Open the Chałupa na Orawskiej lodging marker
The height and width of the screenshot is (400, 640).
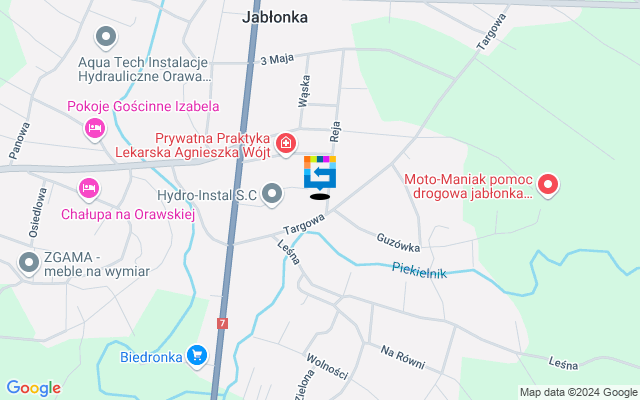[x=88, y=188]
